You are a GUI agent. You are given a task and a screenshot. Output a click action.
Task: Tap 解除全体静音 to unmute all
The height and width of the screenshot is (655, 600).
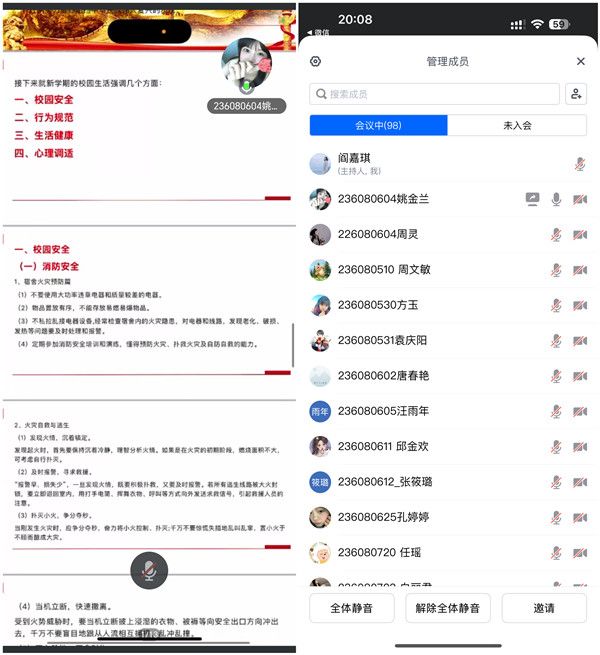(x=447, y=607)
